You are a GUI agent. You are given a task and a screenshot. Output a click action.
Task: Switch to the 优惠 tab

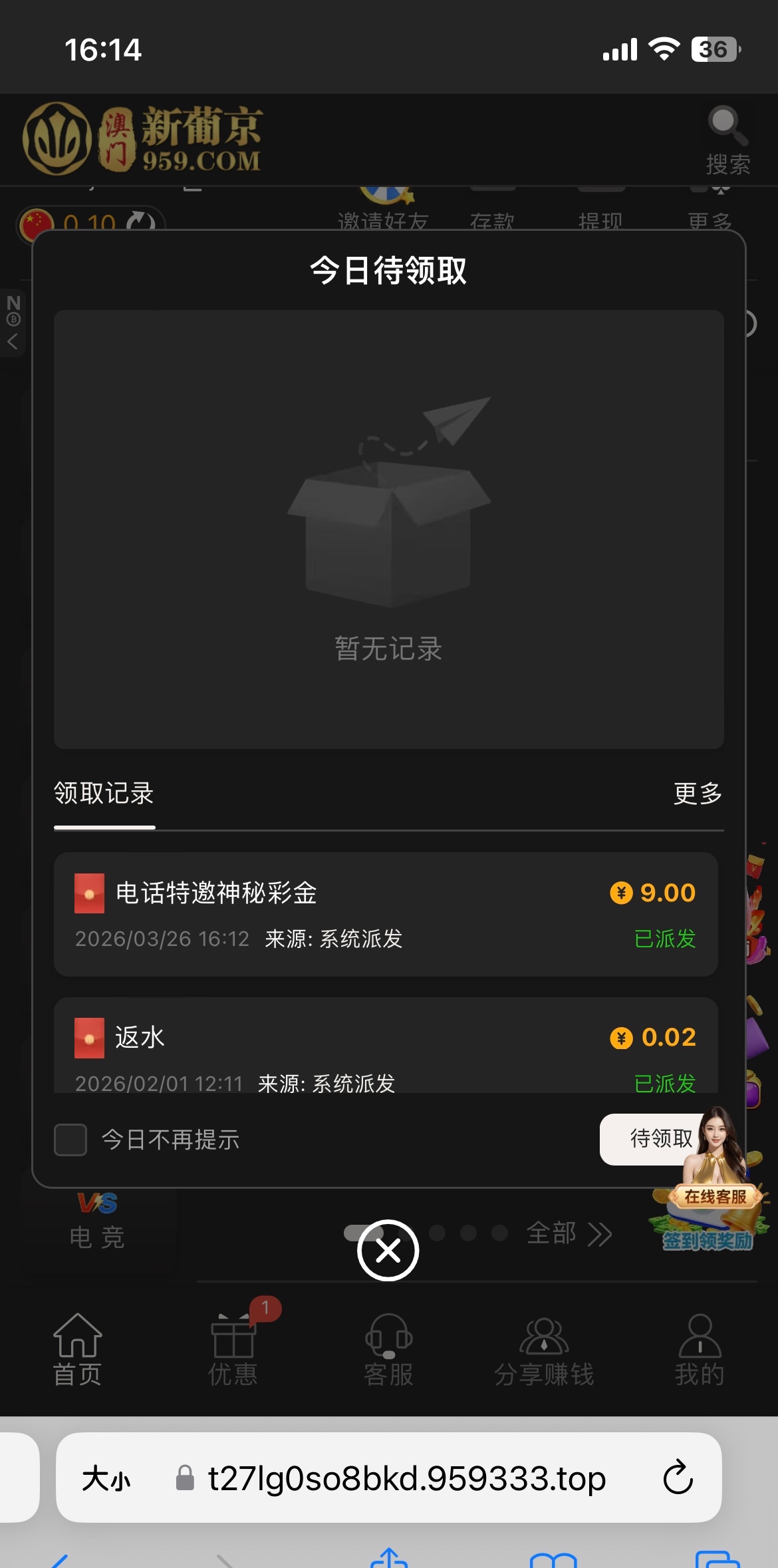tap(233, 1350)
